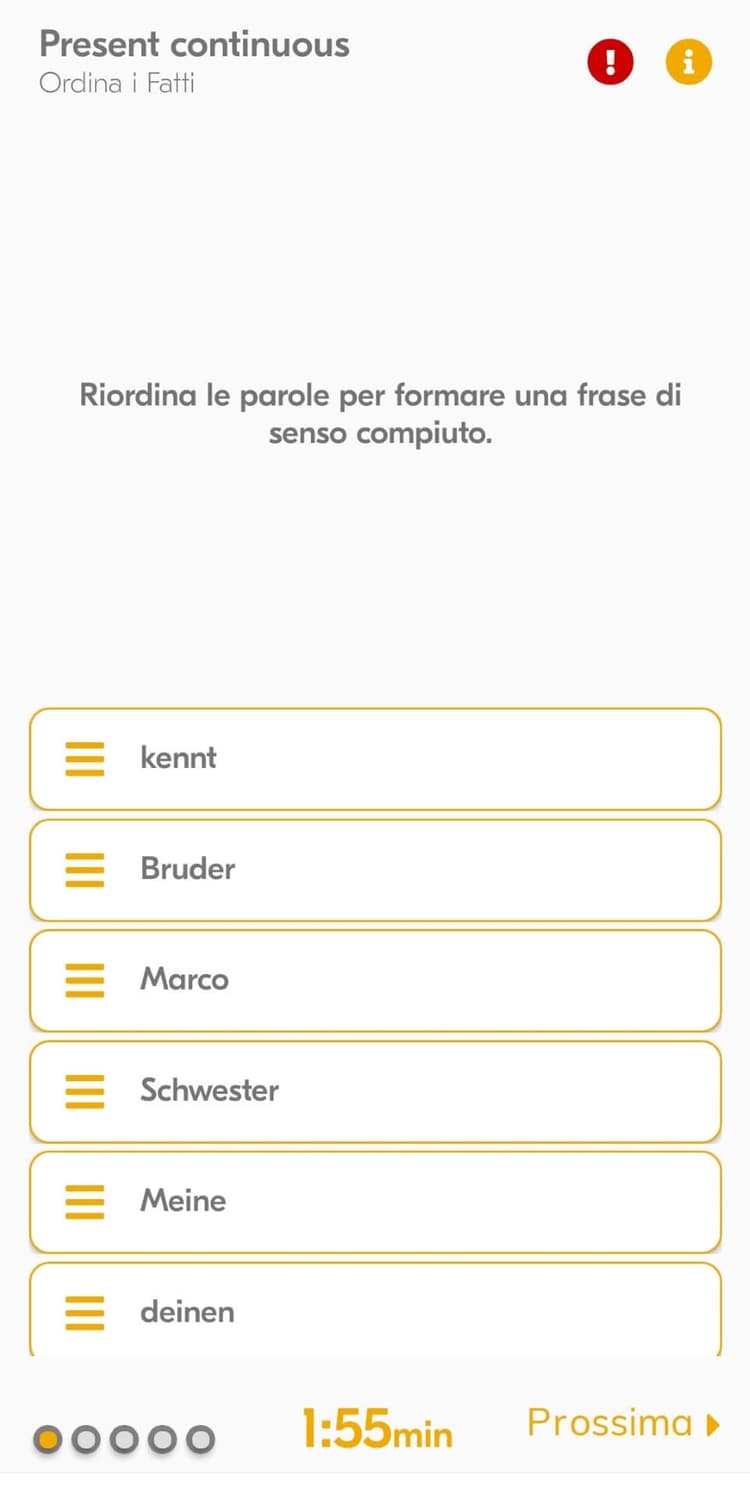Tap the 'Meine' word tile
The width and height of the screenshot is (750, 1500).
click(375, 1201)
